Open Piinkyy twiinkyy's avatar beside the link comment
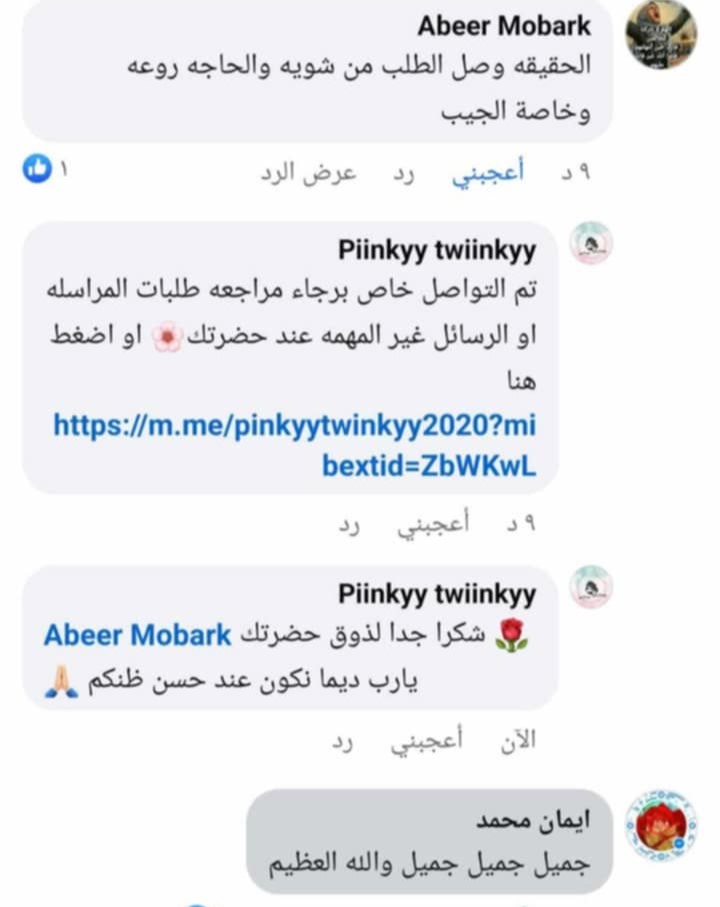This screenshot has height=907, width=720. 591,243
